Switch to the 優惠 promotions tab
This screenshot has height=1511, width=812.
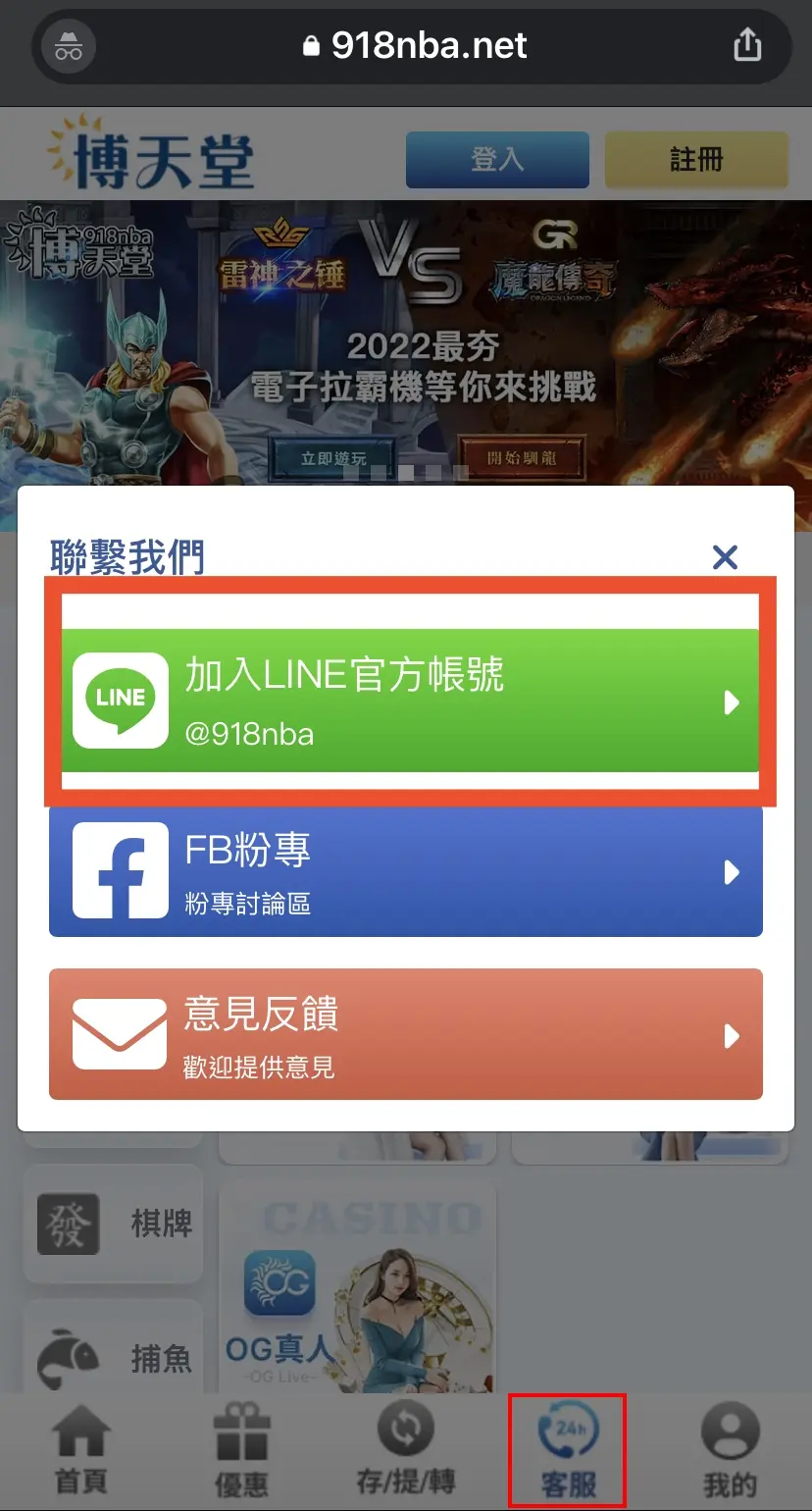[242, 1450]
